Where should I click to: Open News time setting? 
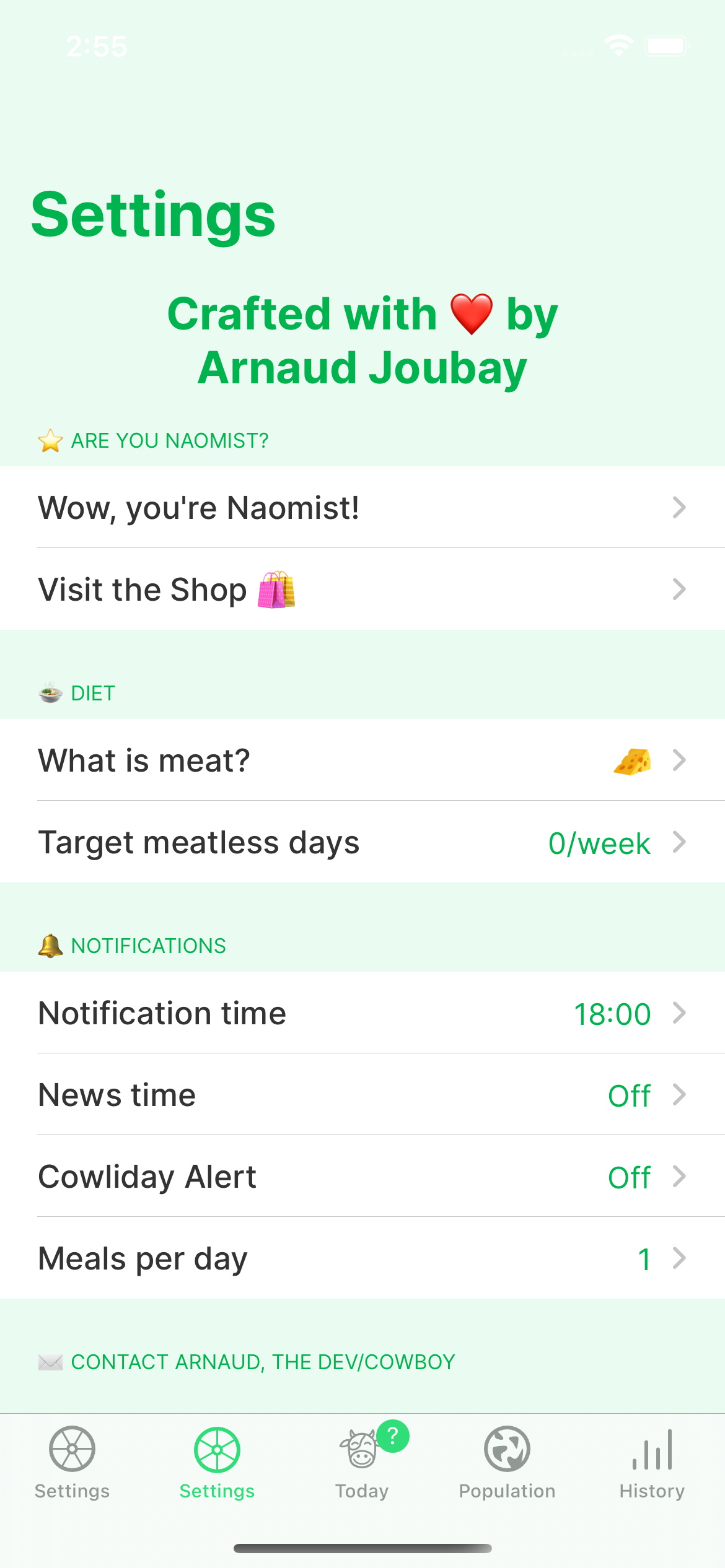point(362,1094)
